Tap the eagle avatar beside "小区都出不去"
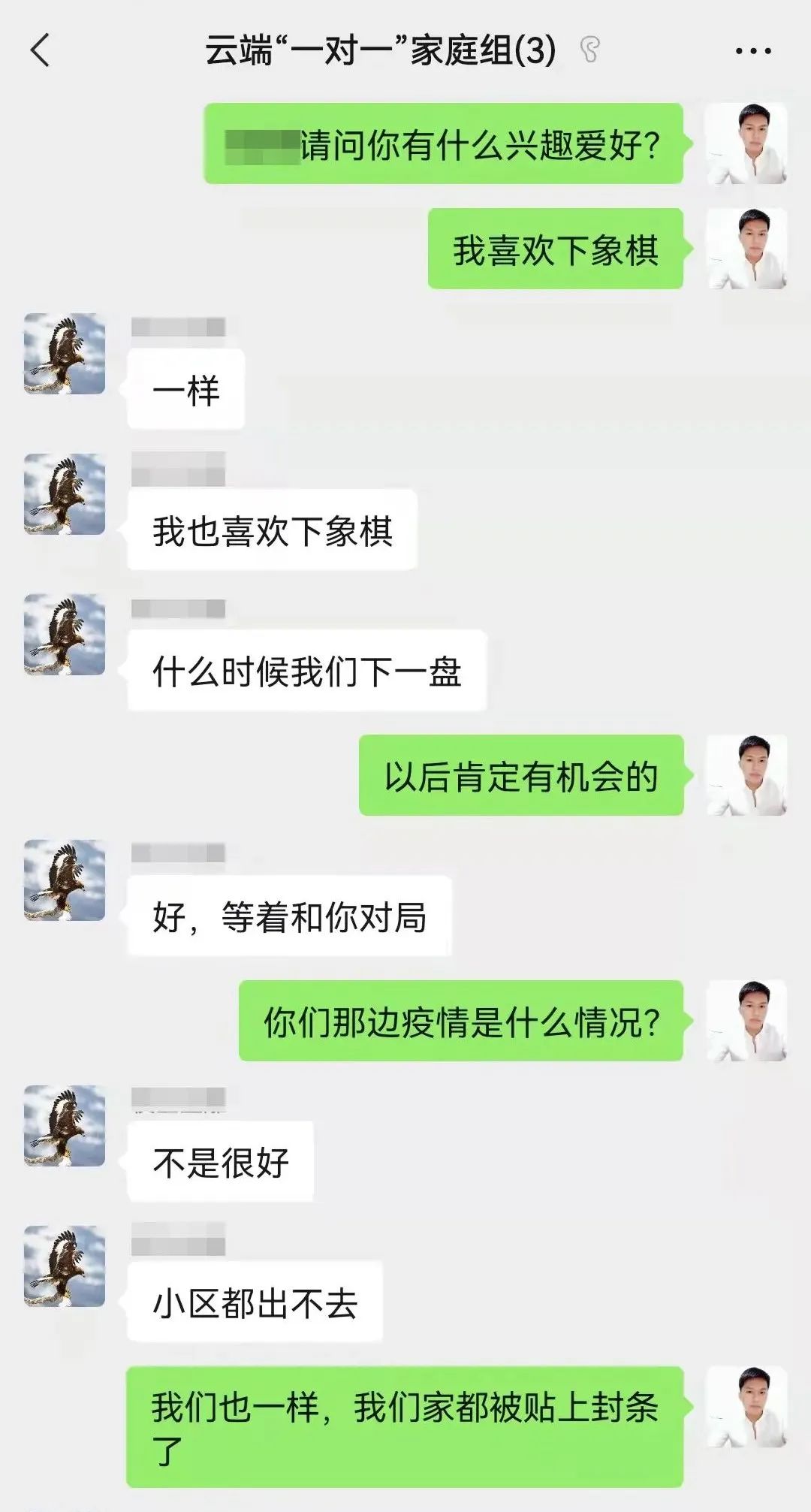This screenshot has height=1512, width=811. point(65,1266)
